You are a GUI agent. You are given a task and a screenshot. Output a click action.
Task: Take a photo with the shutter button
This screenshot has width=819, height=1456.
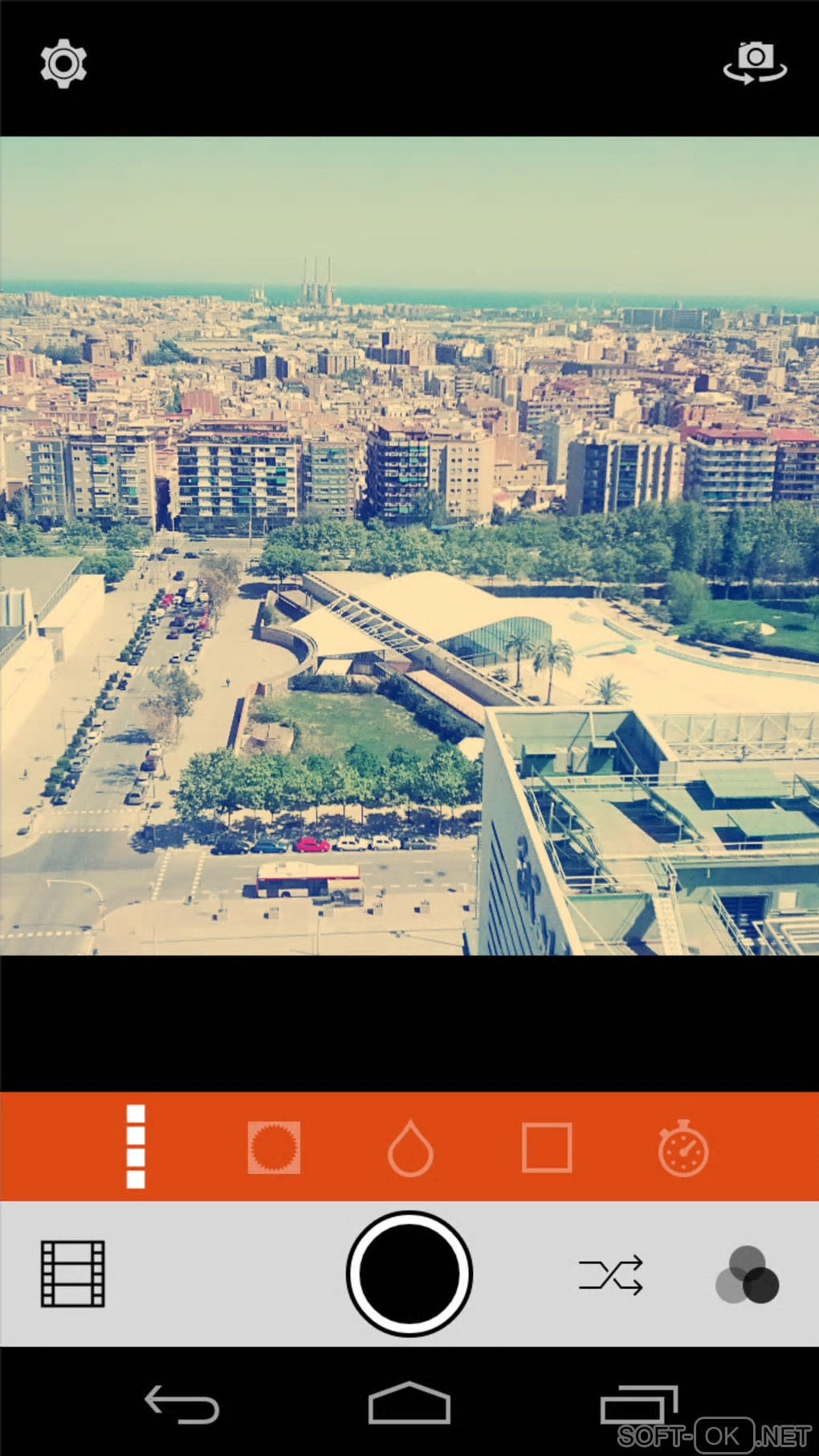tap(409, 1275)
